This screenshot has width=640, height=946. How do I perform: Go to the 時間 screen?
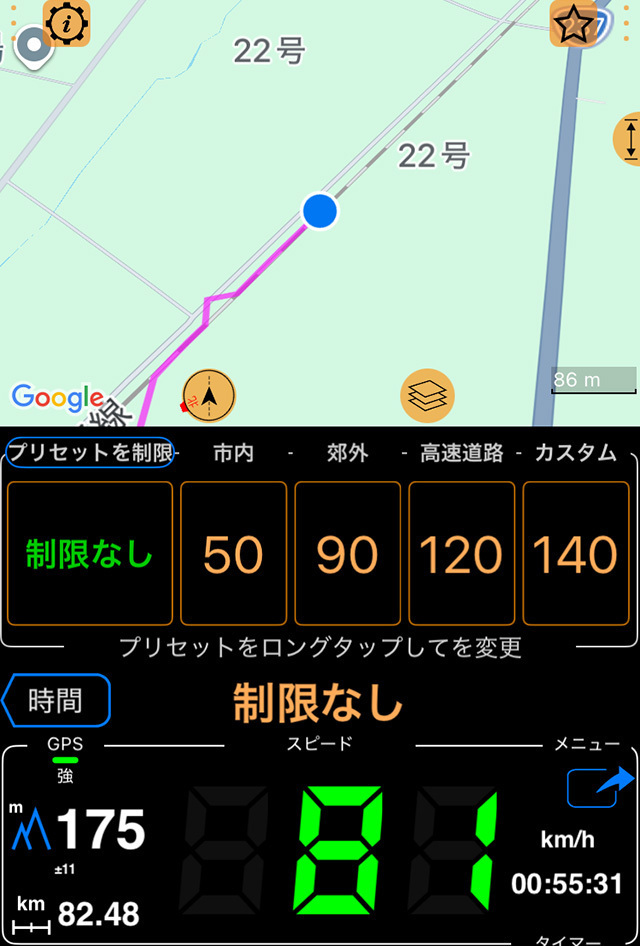pyautogui.click(x=56, y=700)
